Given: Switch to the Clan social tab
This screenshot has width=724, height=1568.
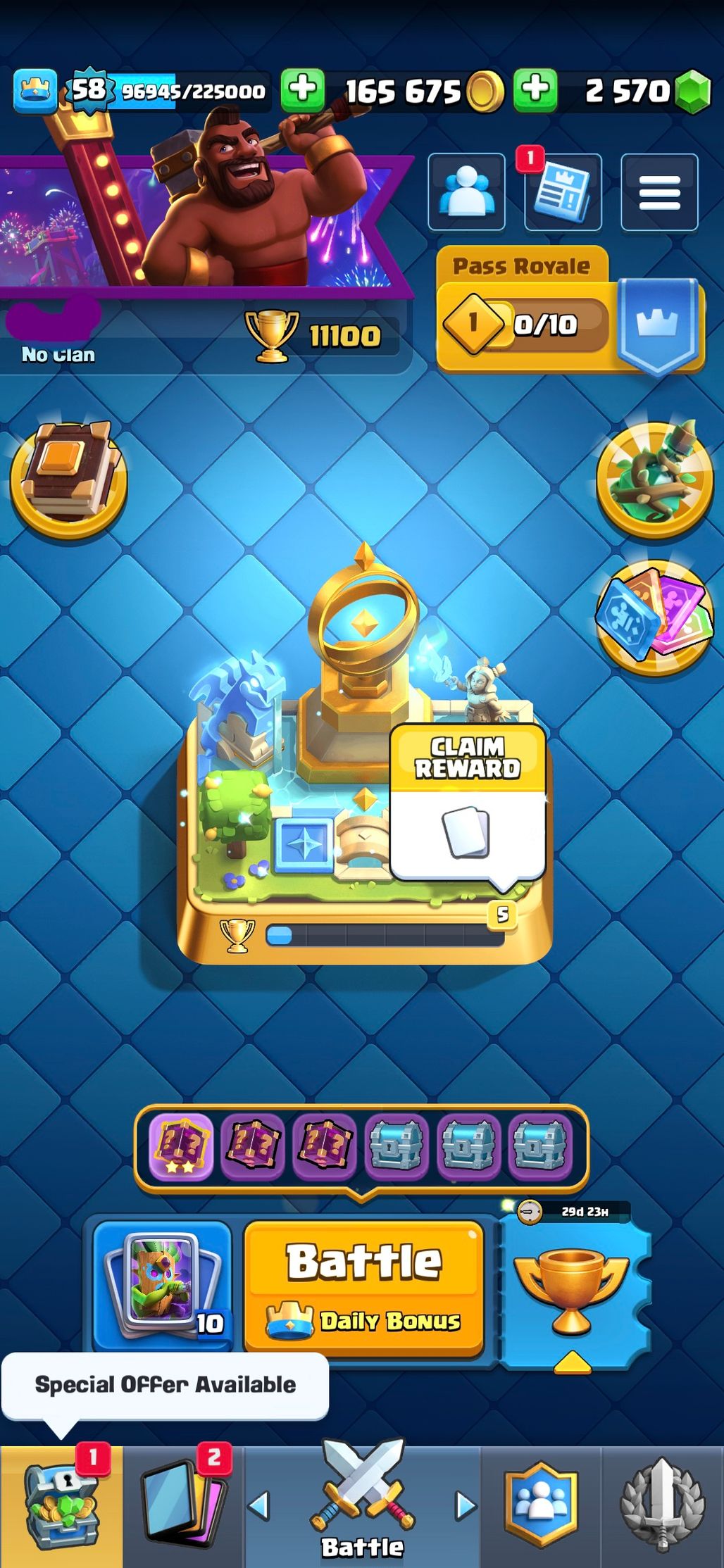Looking at the screenshot, I should point(541,1507).
